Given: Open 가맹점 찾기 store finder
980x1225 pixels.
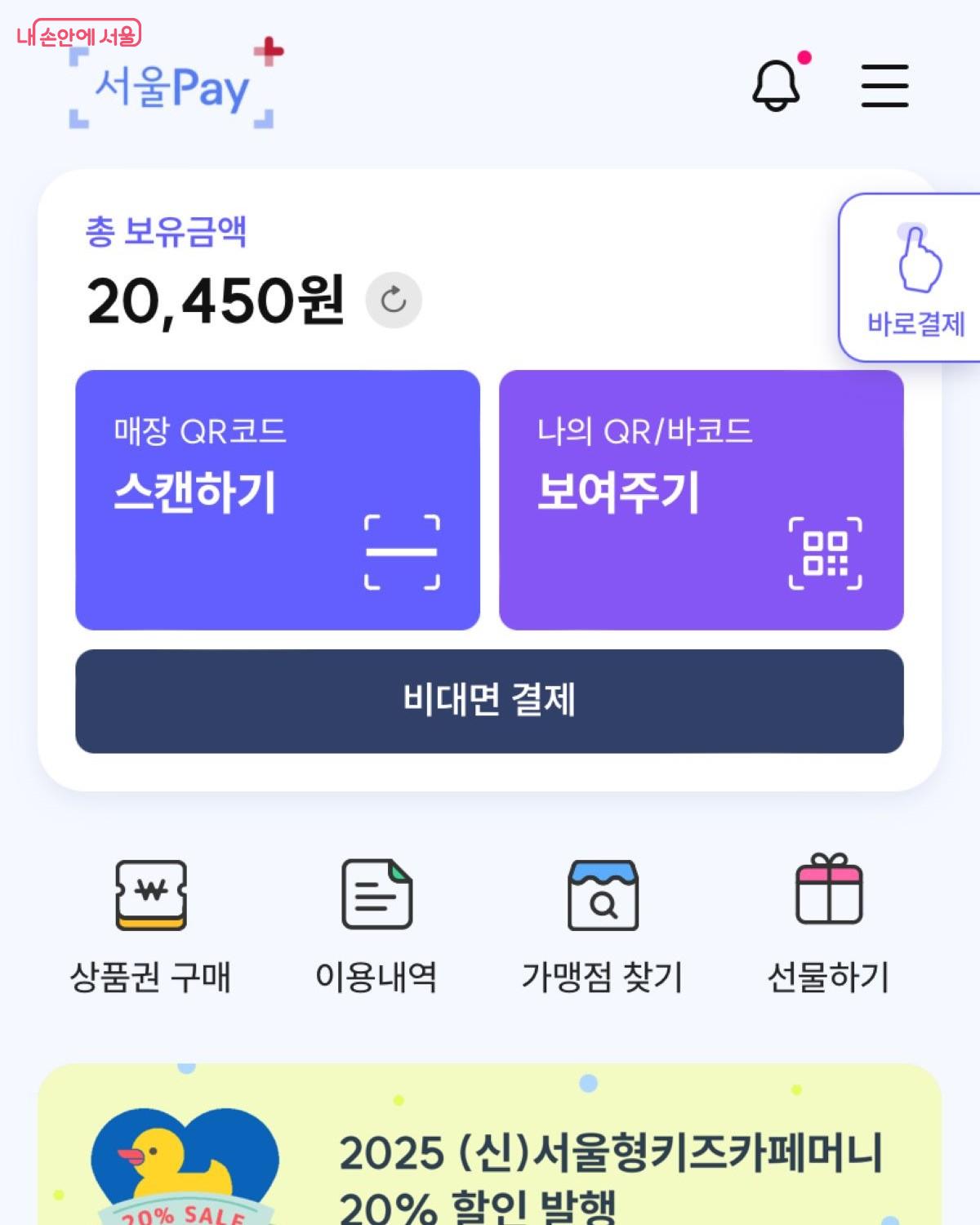Looking at the screenshot, I should (x=603, y=924).
